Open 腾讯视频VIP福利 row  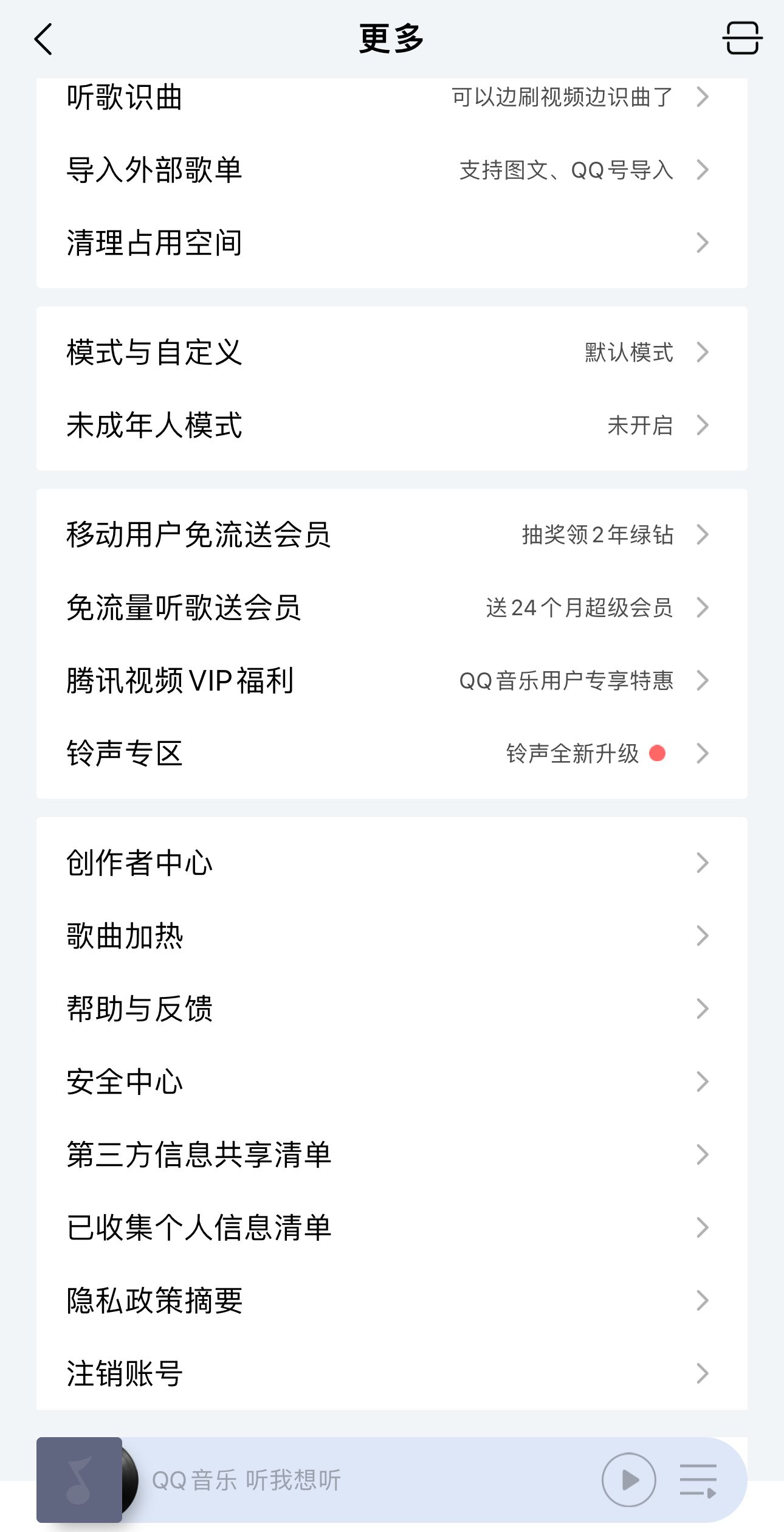[392, 681]
